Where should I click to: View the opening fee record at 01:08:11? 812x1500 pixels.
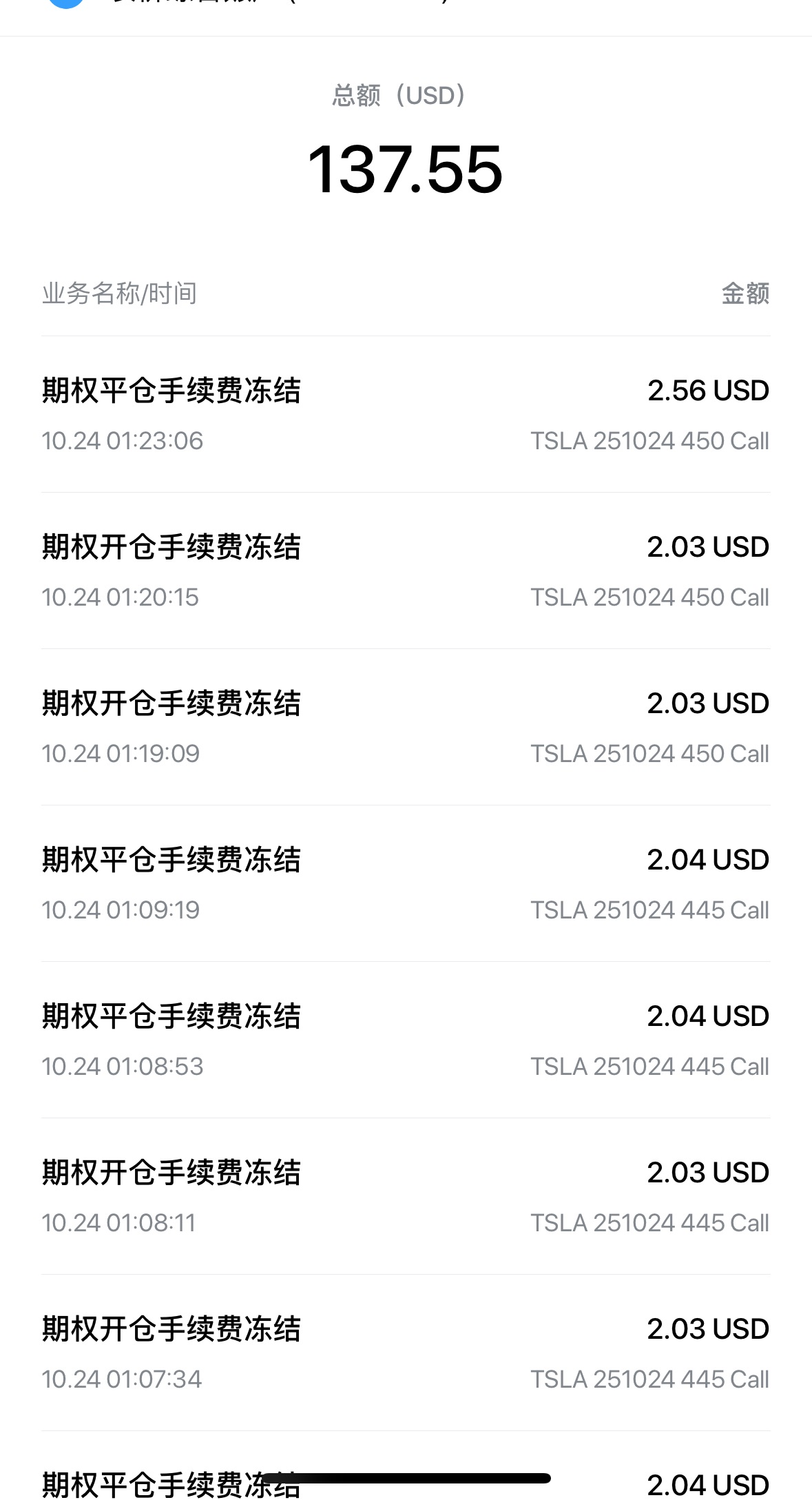pos(406,1196)
